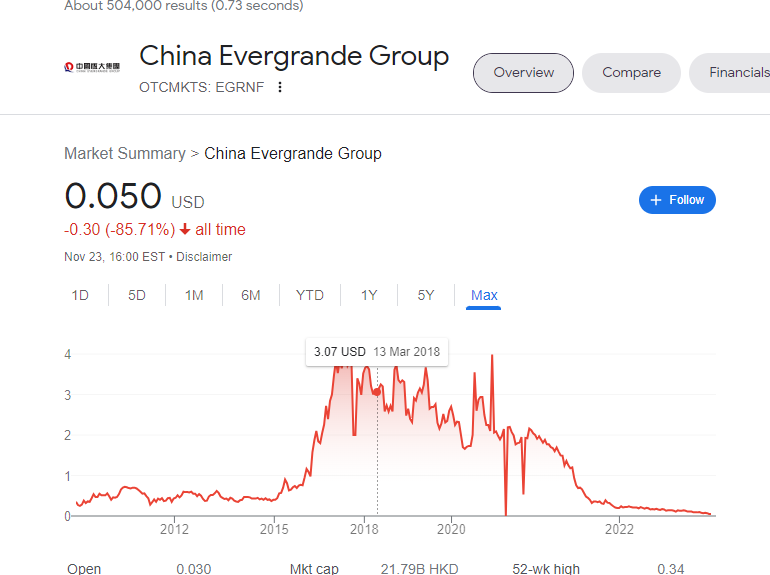View the 5Y chart range

click(x=426, y=295)
